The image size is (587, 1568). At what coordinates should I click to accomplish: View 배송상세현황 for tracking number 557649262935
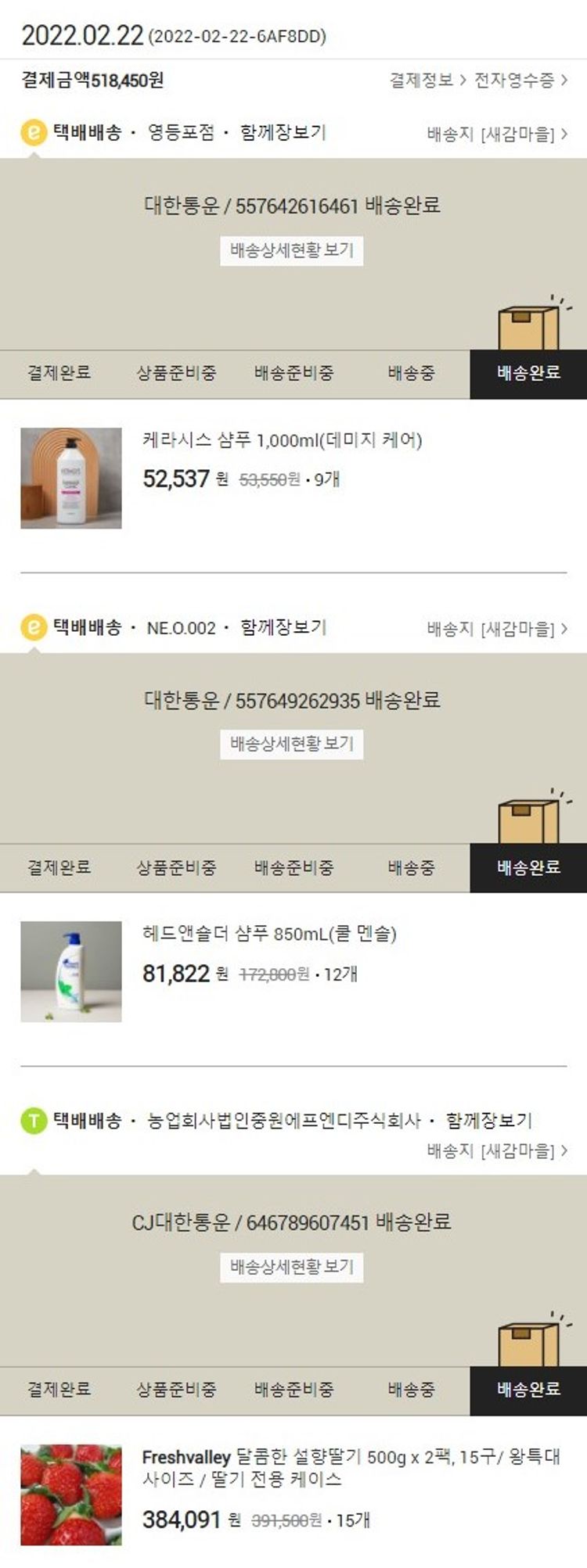291,744
